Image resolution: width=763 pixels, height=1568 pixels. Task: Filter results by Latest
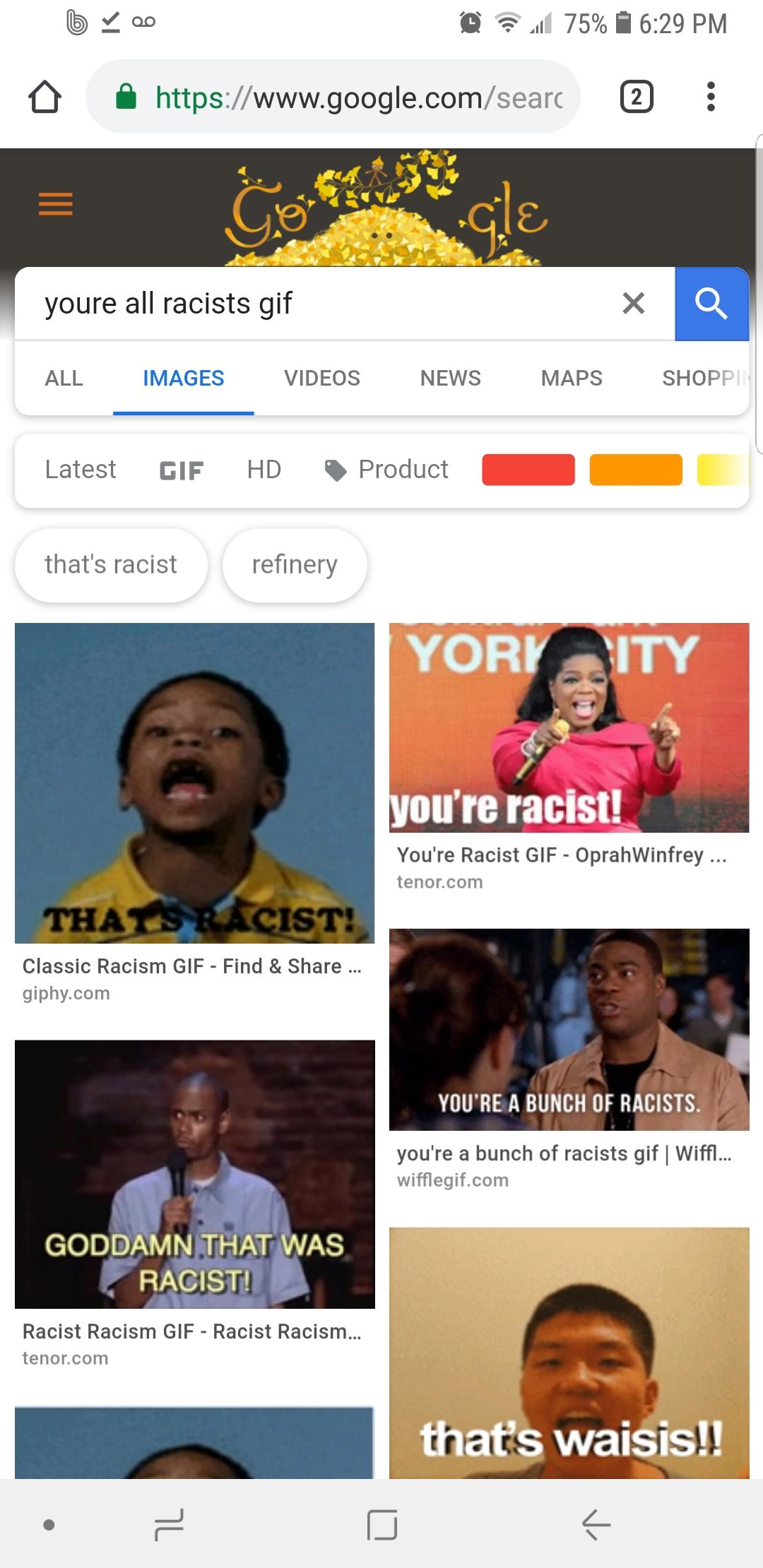[81, 470]
